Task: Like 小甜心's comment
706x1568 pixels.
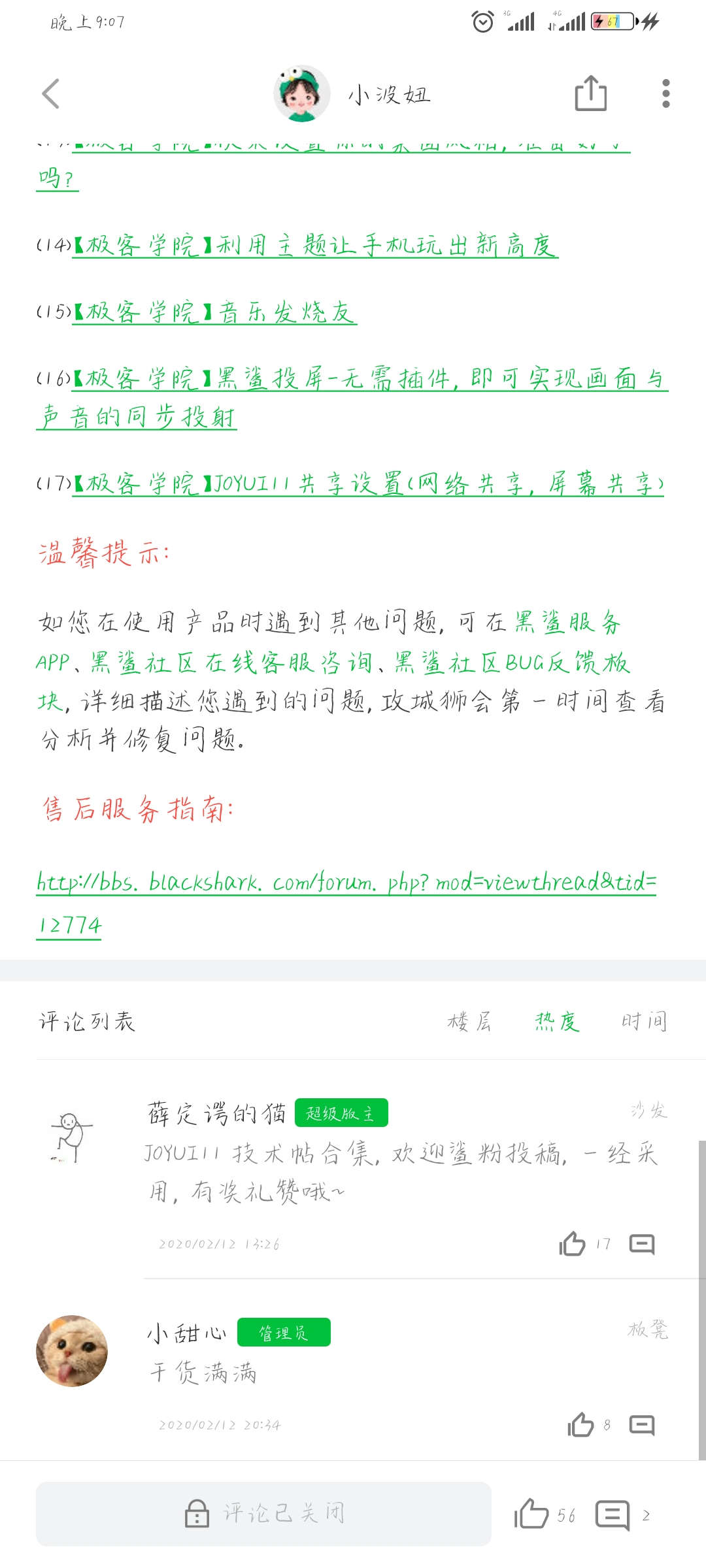Action: click(x=580, y=1425)
